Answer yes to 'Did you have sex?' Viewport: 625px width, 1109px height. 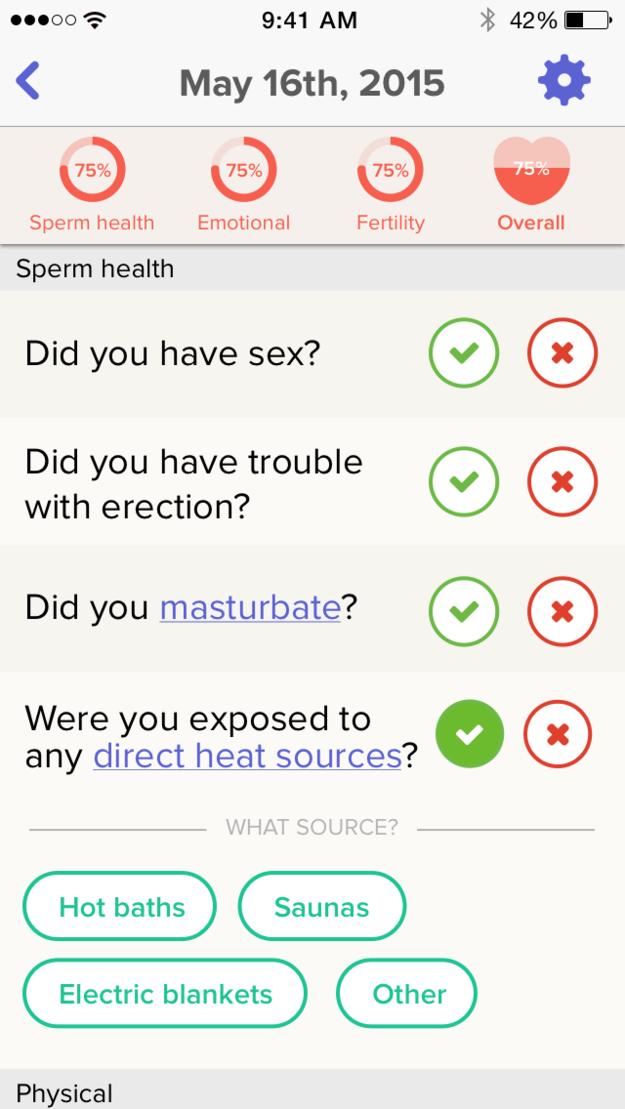463,353
